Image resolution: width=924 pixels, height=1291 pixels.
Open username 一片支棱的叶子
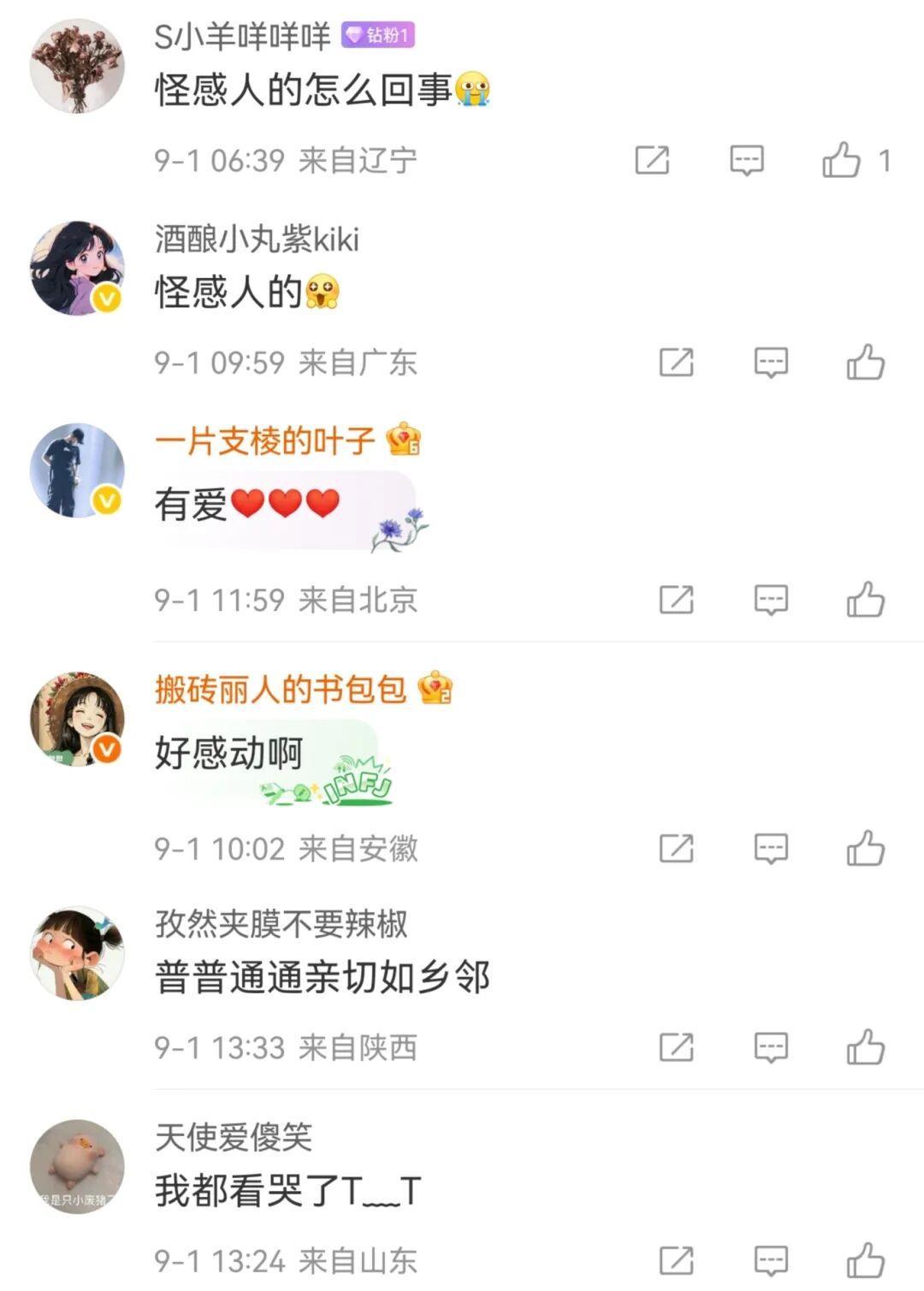coord(264,441)
